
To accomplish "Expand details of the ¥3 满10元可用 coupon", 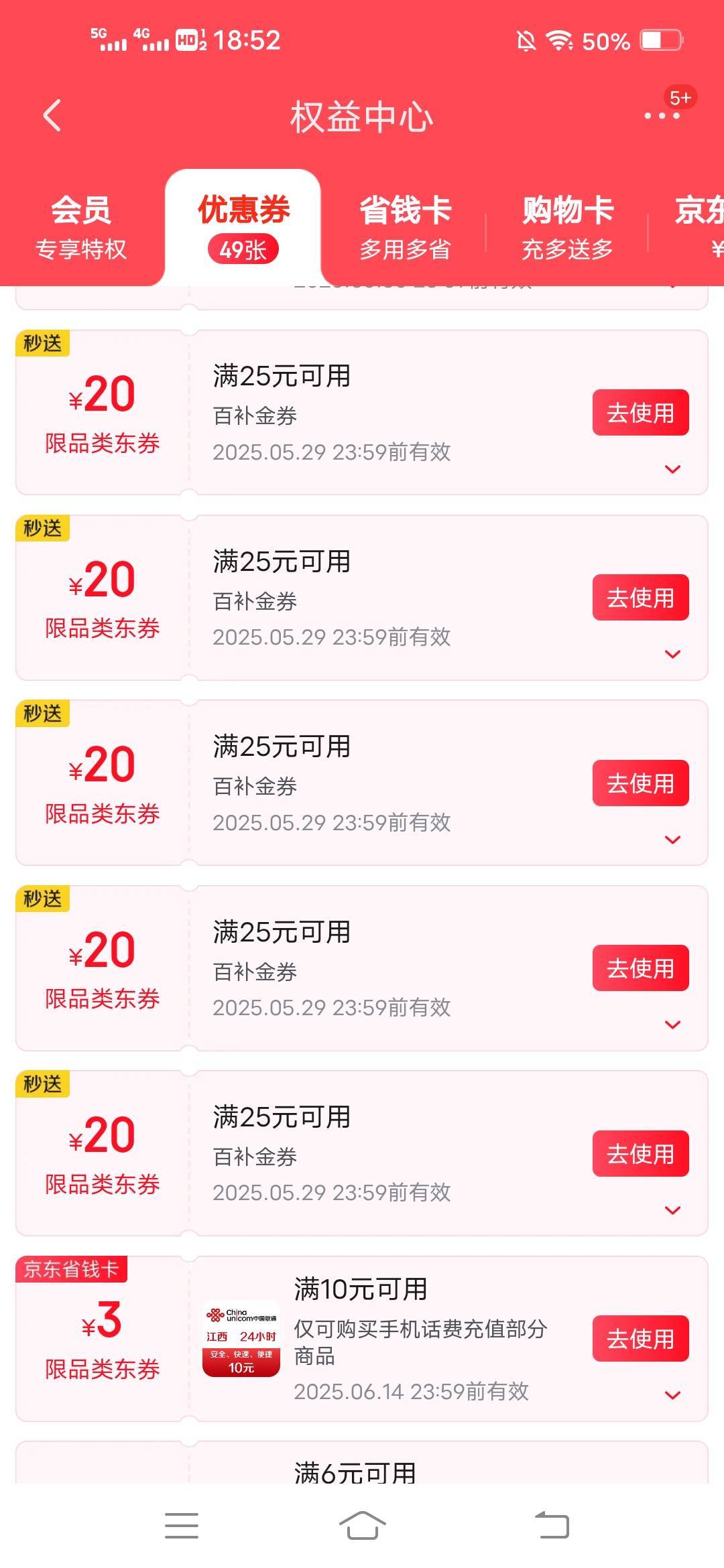I will coord(672,1395).
